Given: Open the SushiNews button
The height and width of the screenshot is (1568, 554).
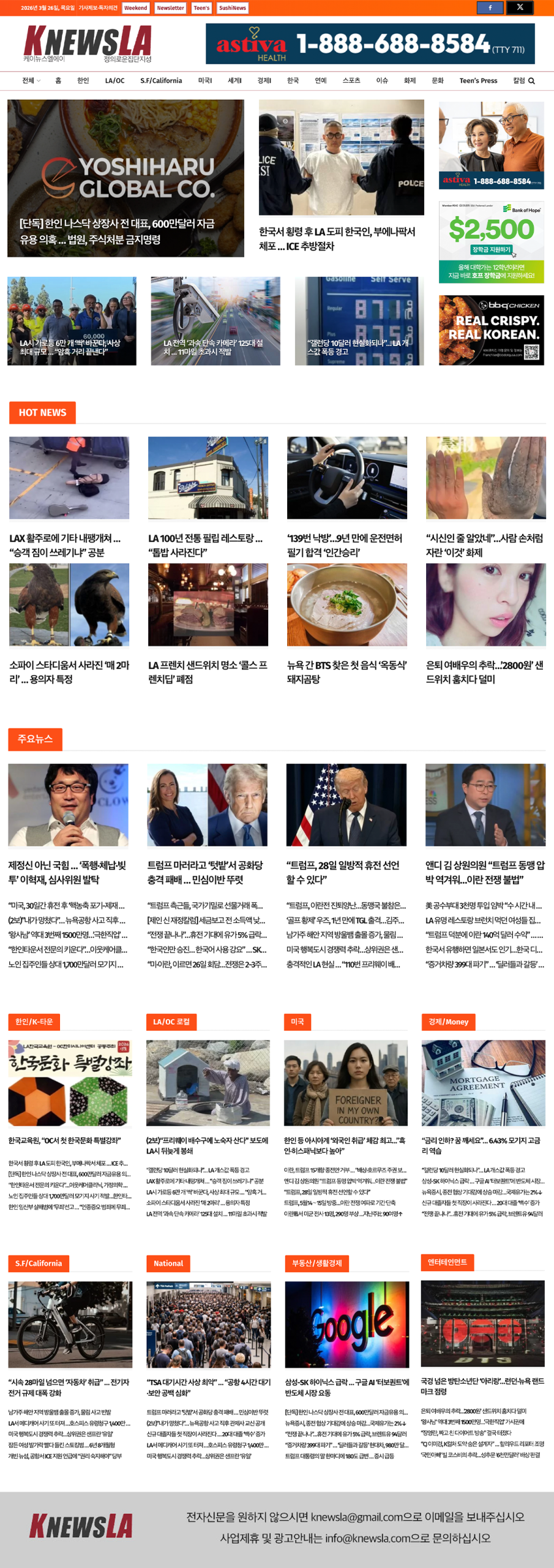Looking at the screenshot, I should point(232,8).
